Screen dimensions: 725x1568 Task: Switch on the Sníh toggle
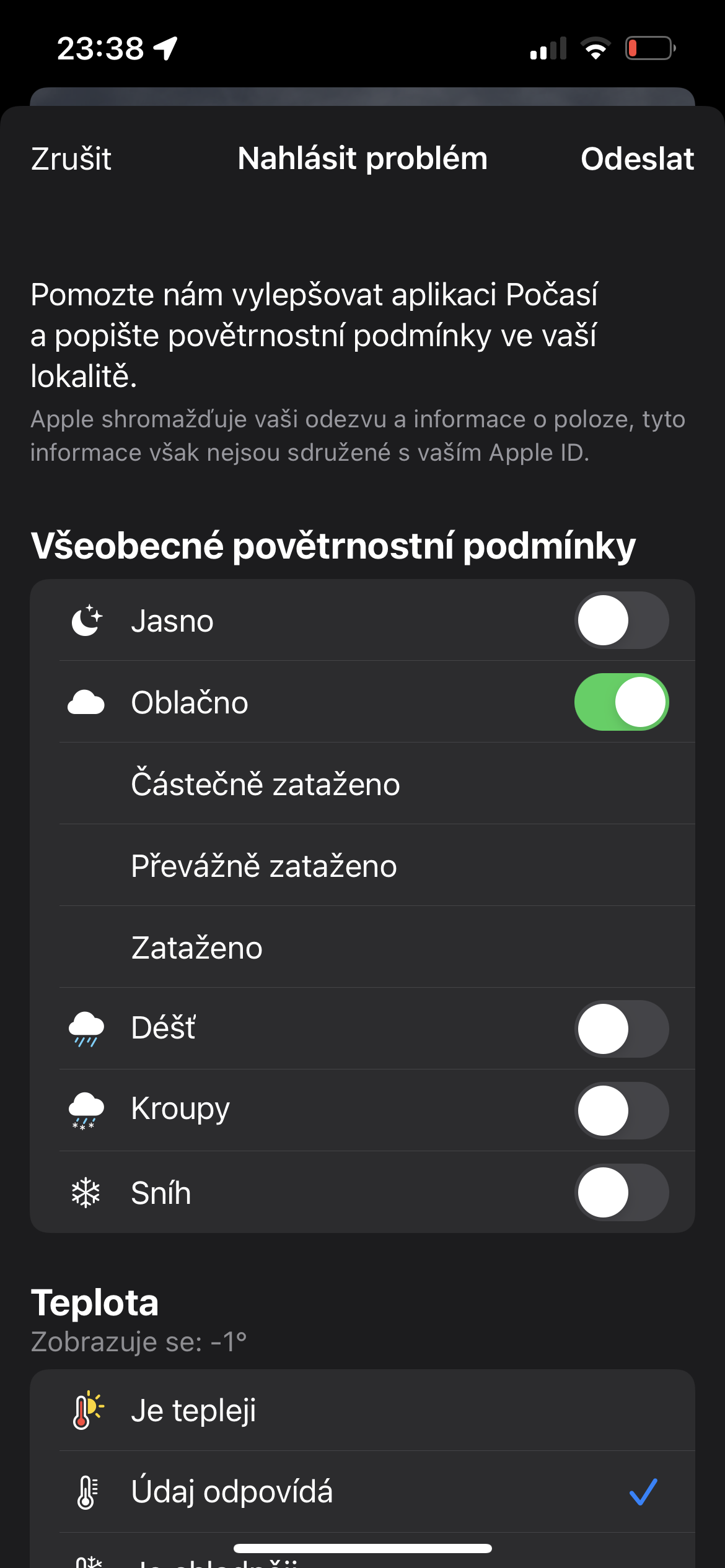pyautogui.click(x=621, y=1192)
